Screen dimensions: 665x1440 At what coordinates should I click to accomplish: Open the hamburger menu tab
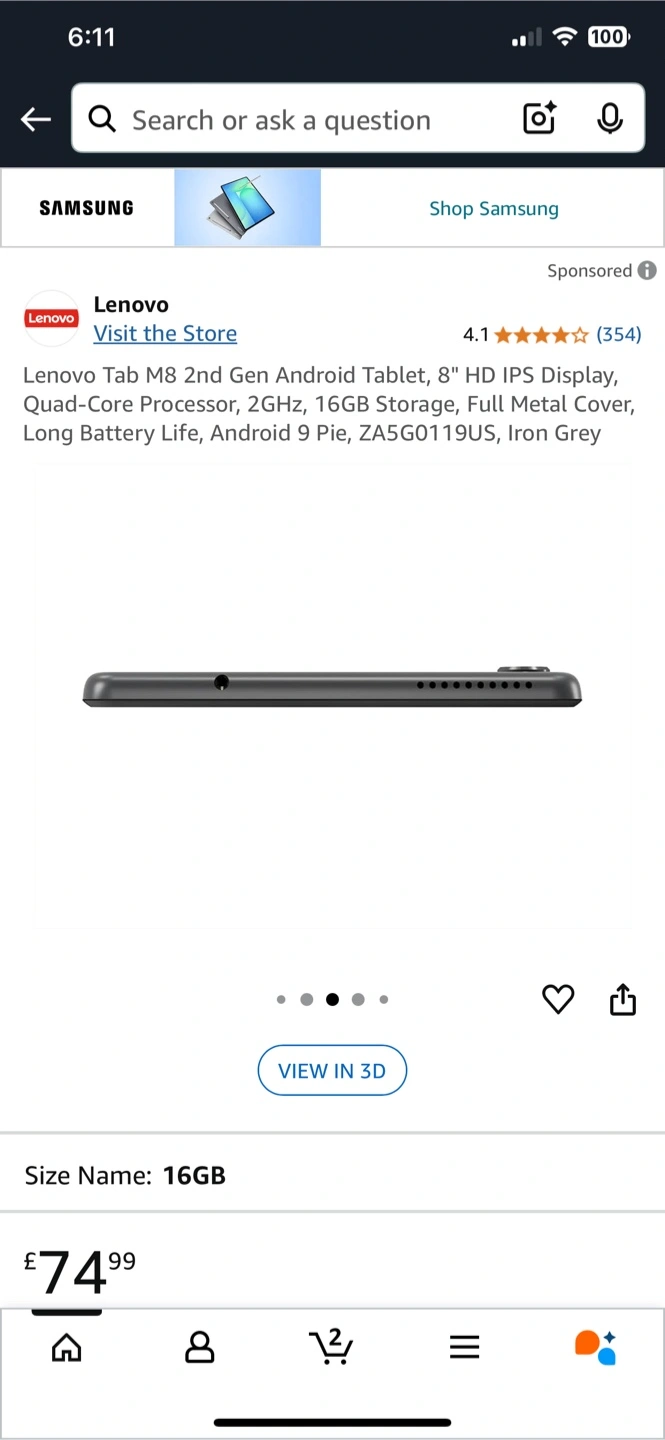[464, 1347]
